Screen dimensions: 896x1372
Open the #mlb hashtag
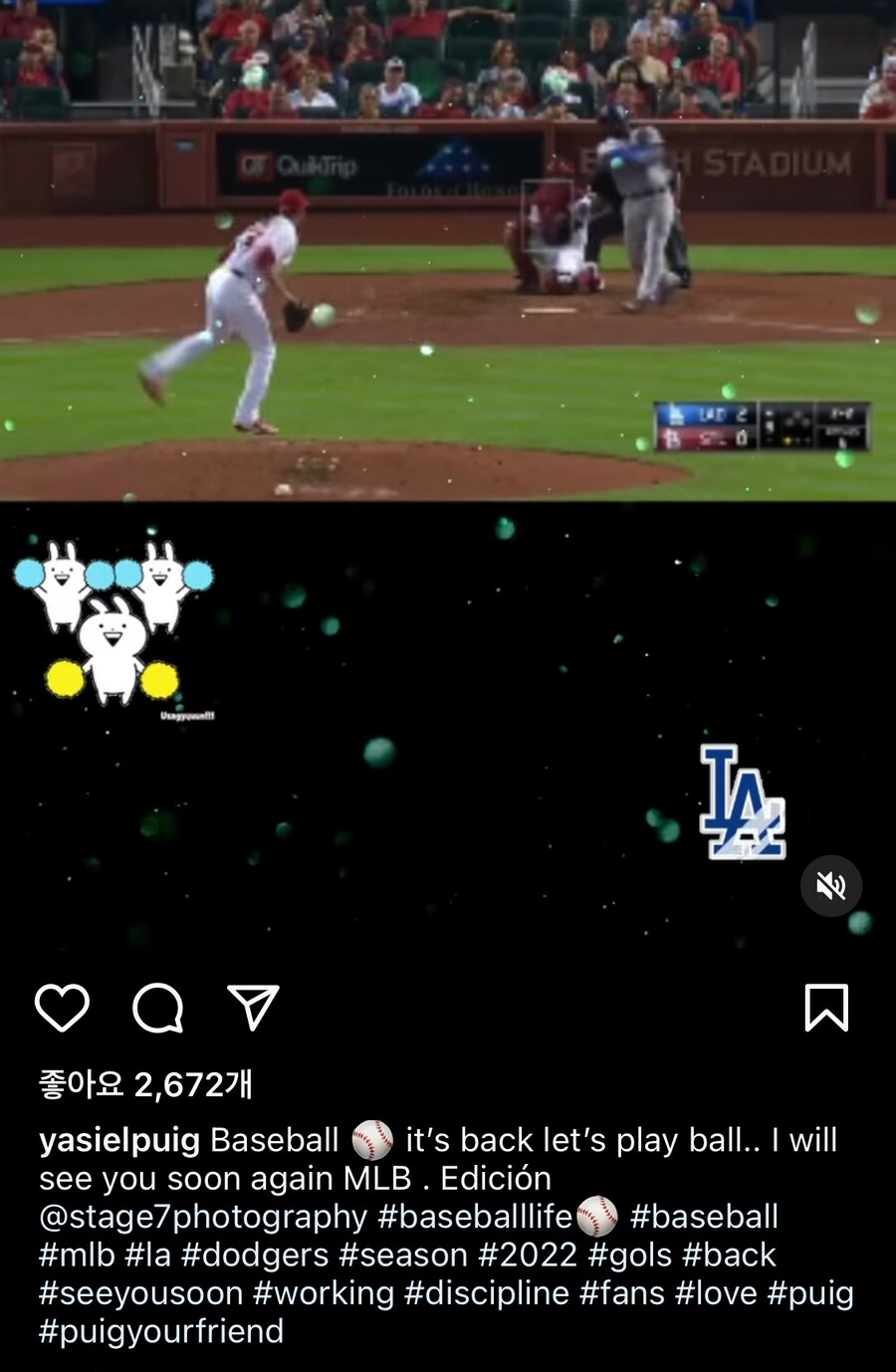(77, 1255)
